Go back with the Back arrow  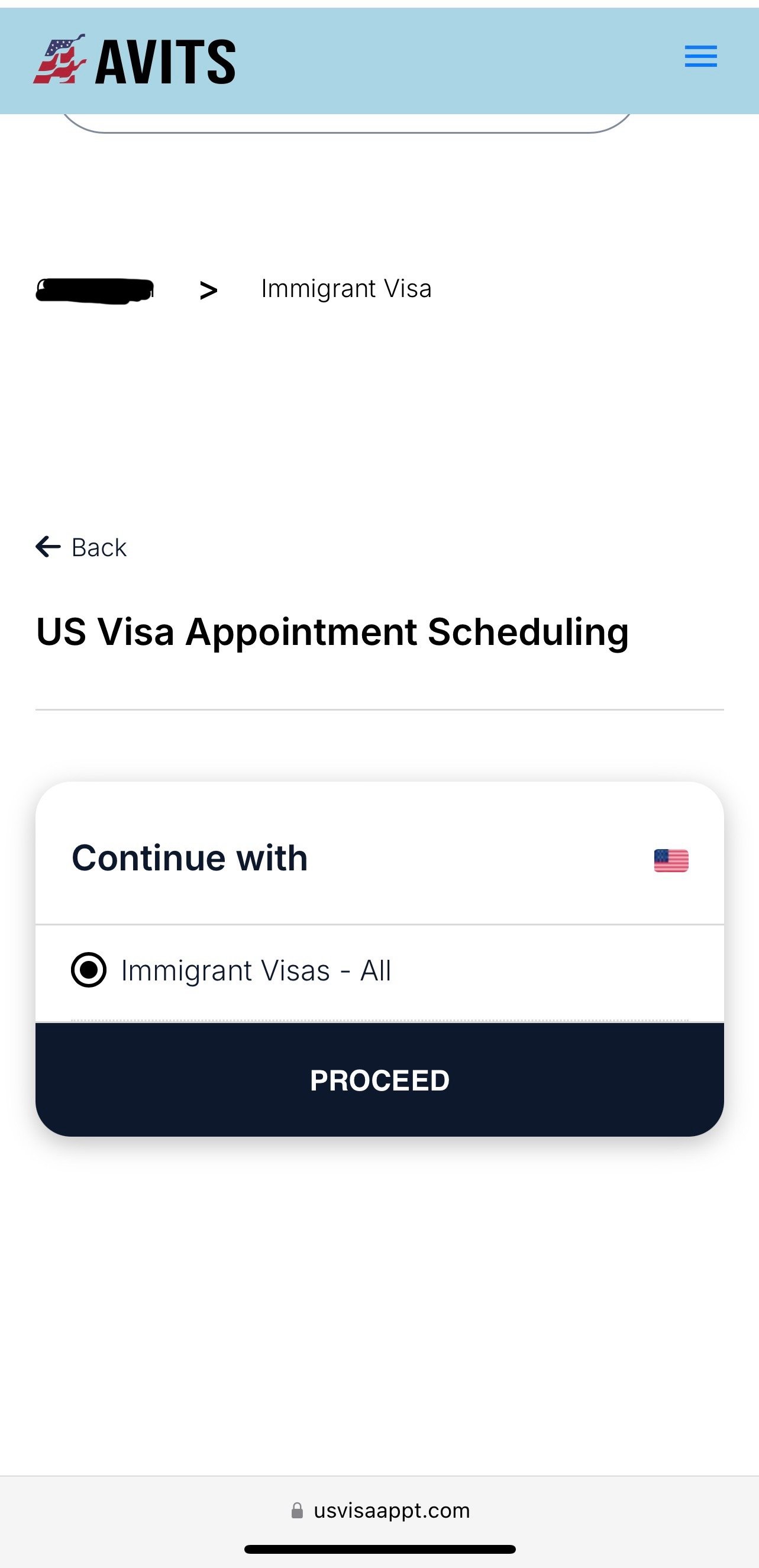80,547
